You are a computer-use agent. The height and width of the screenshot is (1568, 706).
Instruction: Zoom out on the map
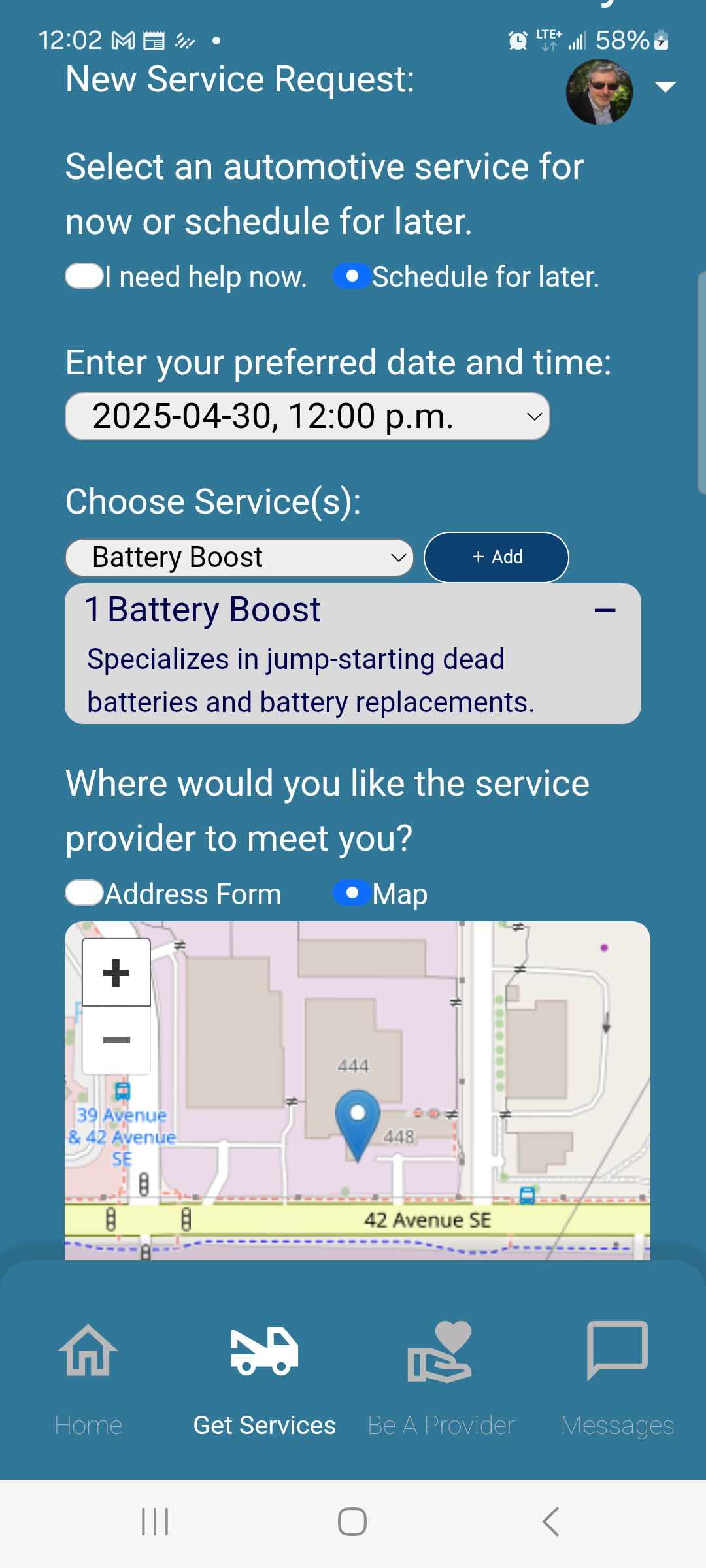click(x=116, y=1041)
